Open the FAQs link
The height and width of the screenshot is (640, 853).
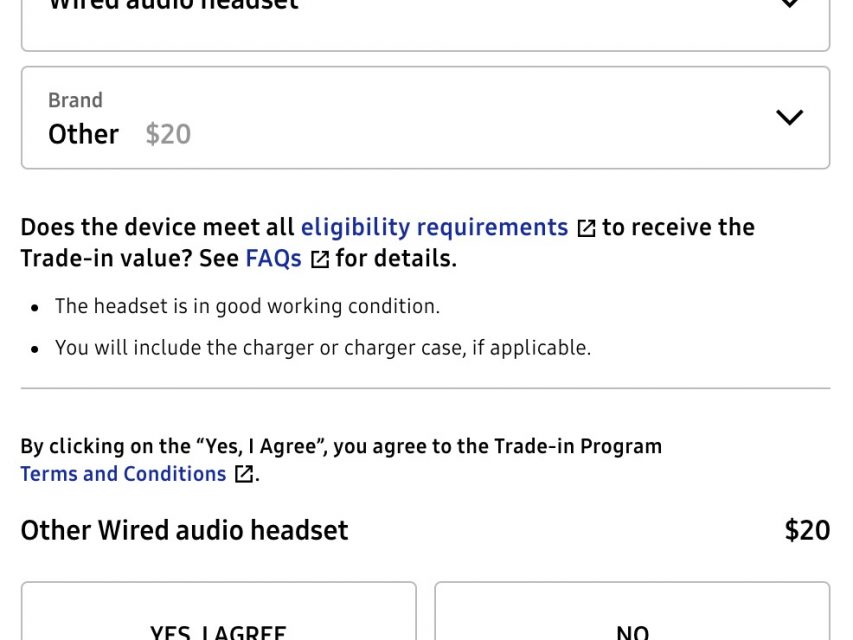pyautogui.click(x=273, y=259)
